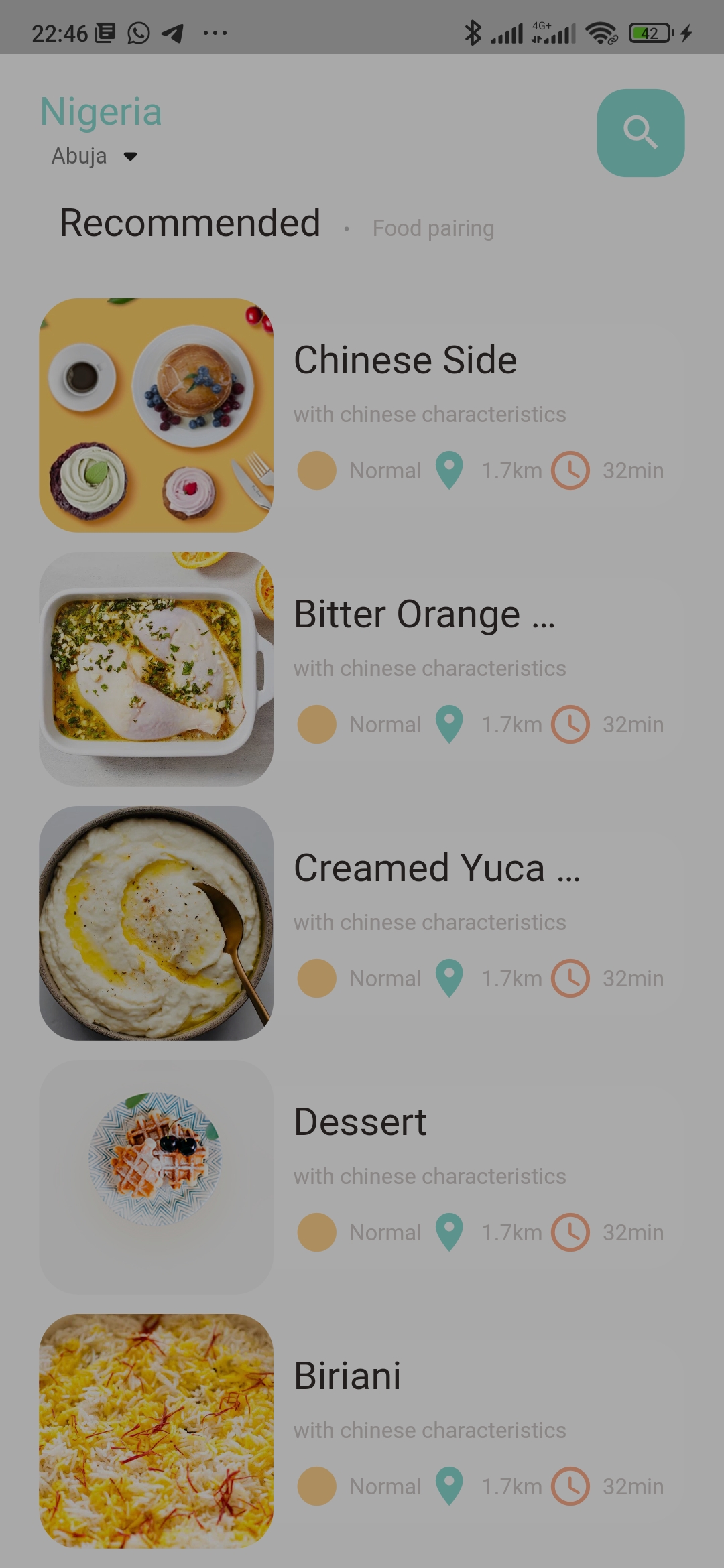Toggle the Normal spice indicator on Chinese Side
Screen dimensions: 724x1568
click(316, 470)
